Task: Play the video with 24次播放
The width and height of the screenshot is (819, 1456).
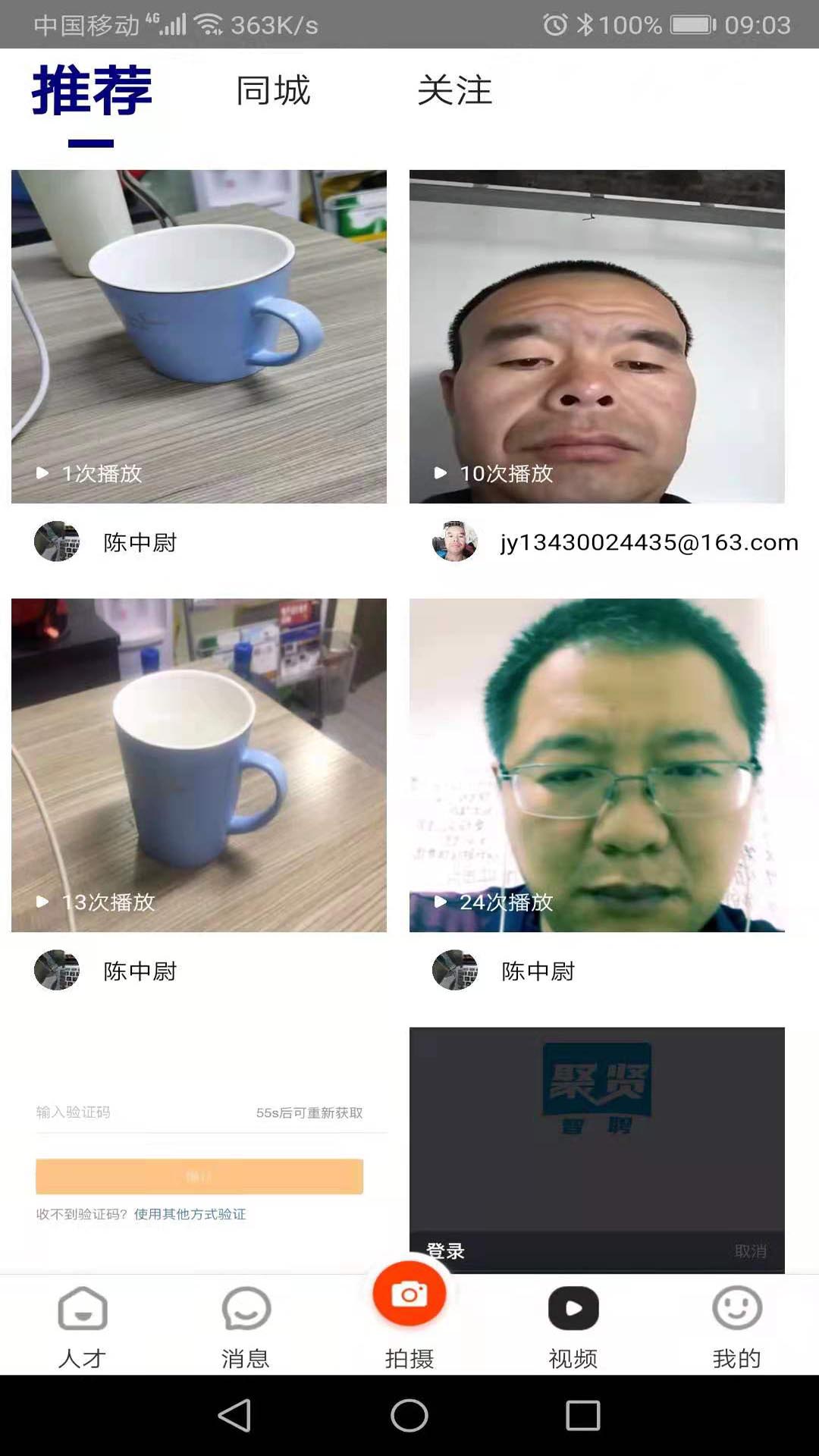Action: click(597, 764)
